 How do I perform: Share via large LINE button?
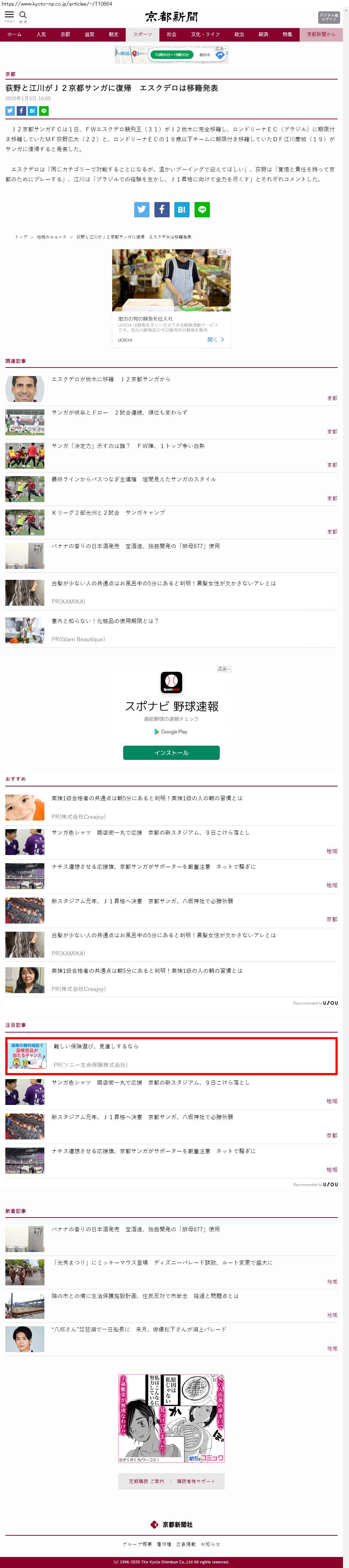pyautogui.click(x=202, y=209)
